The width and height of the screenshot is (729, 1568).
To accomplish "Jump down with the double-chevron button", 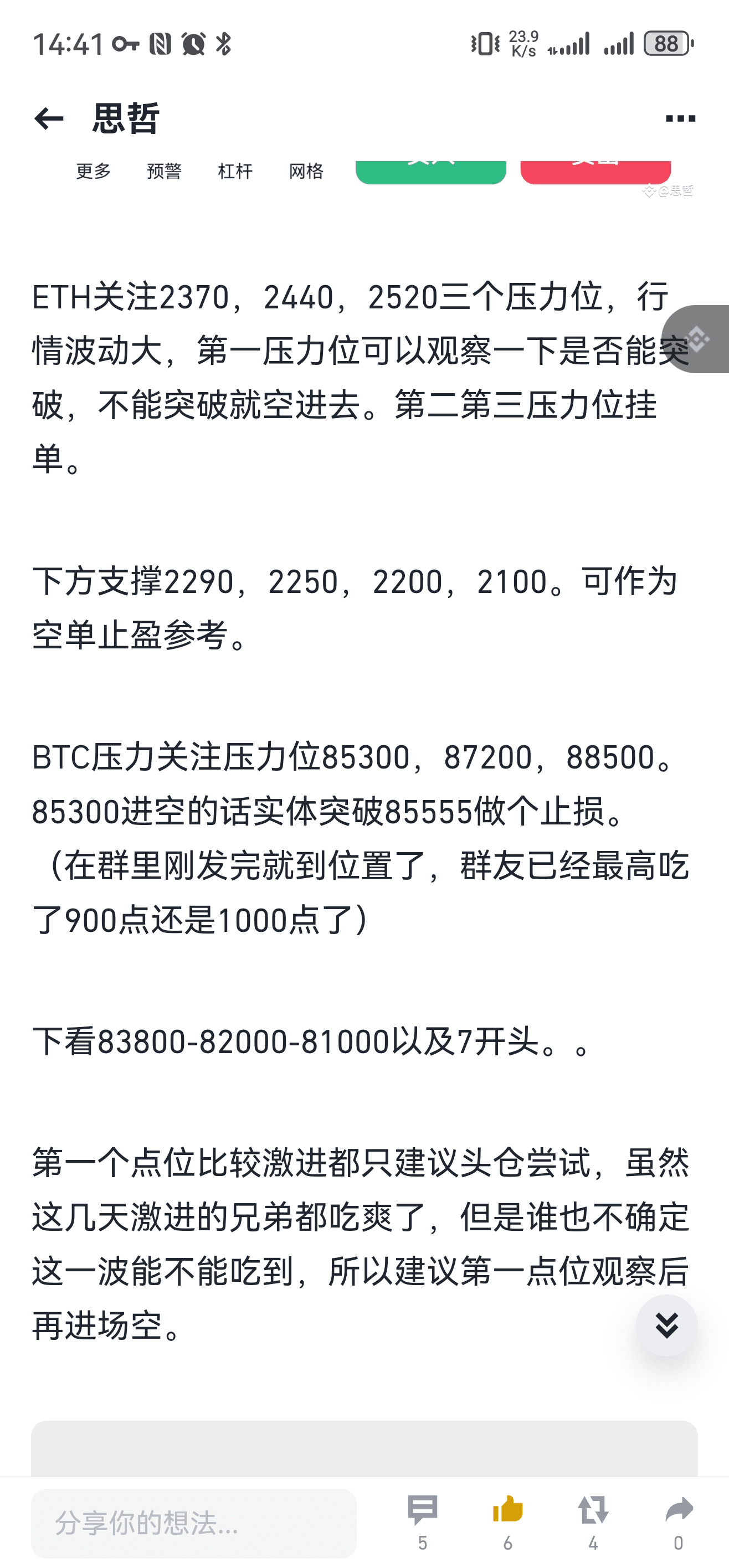I will [x=666, y=1325].
